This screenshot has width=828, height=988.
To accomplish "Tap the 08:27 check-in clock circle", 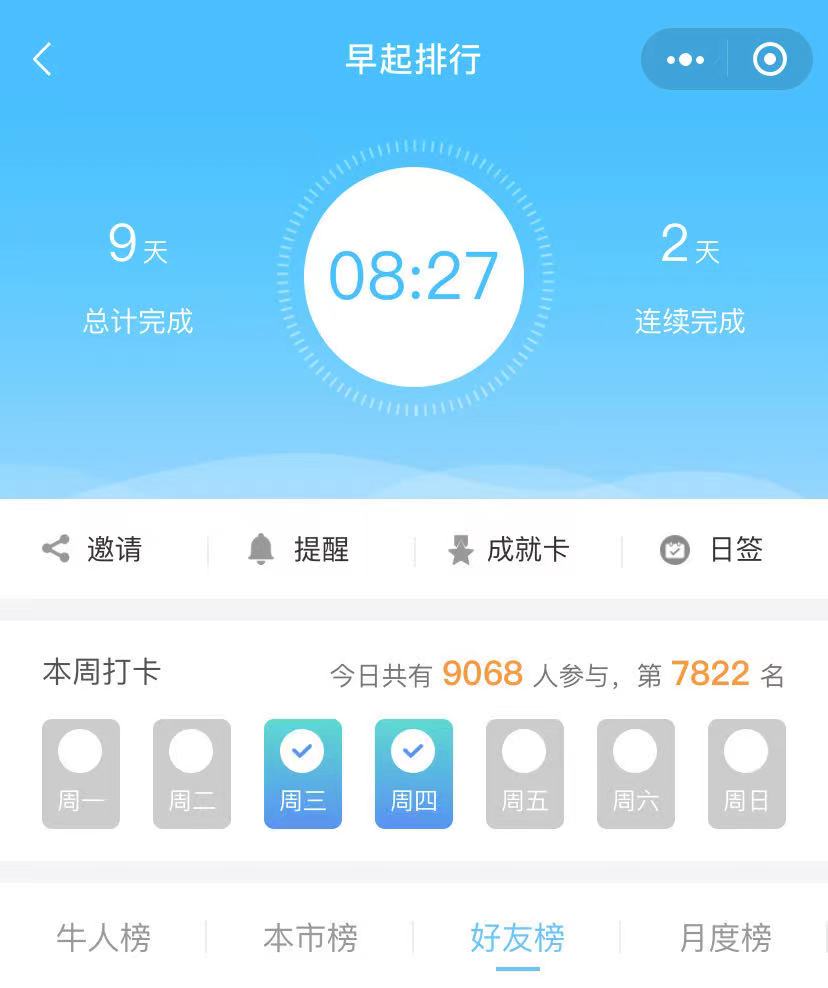I will (413, 276).
